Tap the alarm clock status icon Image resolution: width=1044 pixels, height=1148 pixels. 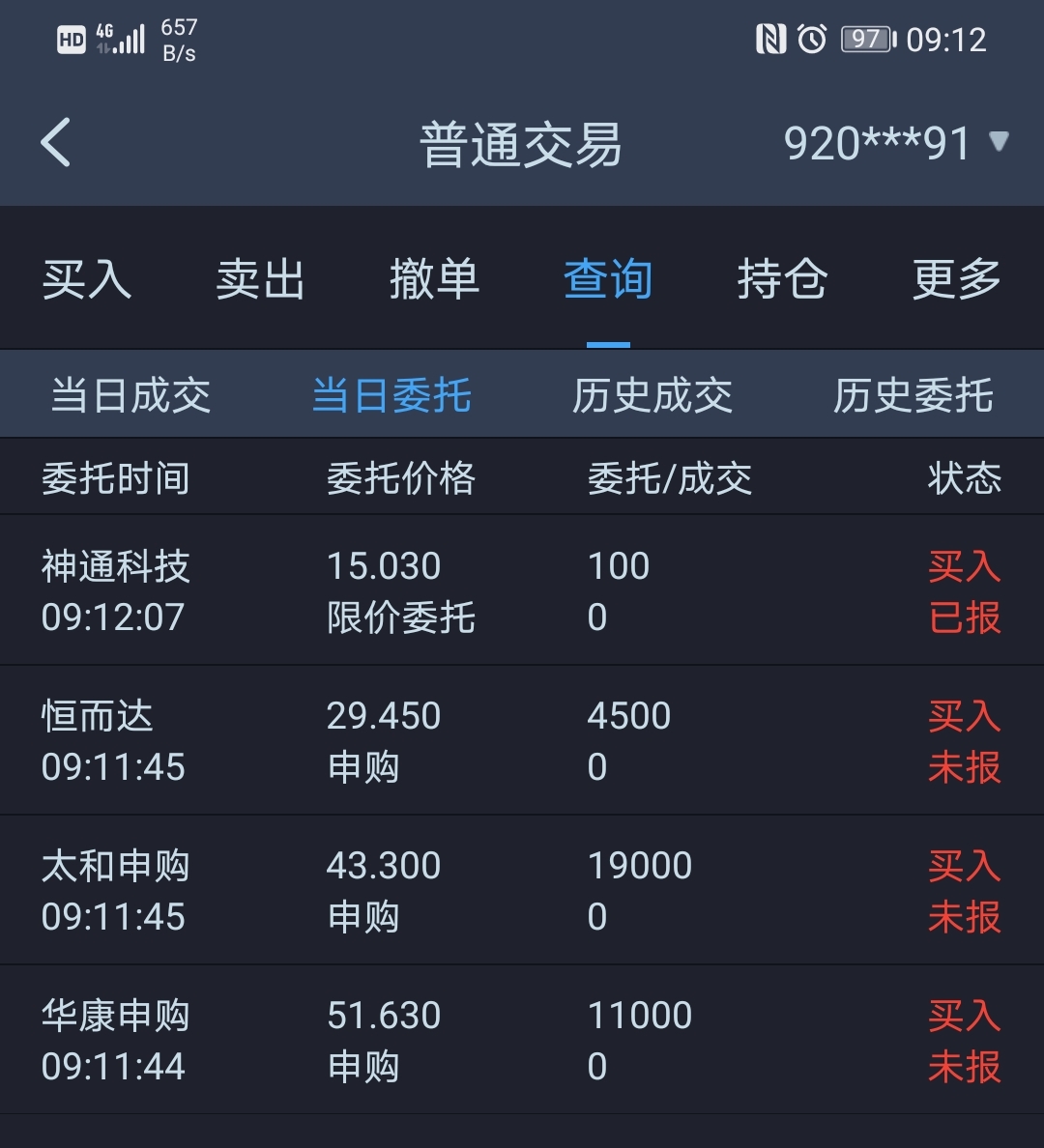point(815,39)
